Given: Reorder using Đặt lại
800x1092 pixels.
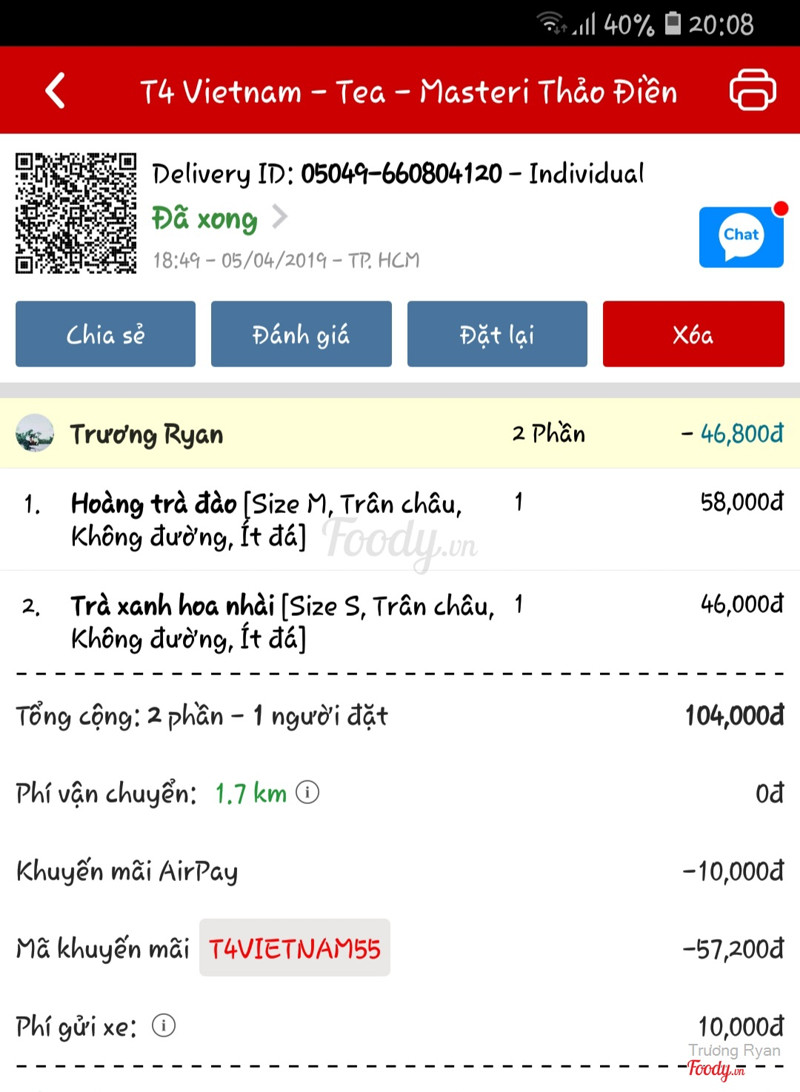Looking at the screenshot, I should [497, 334].
